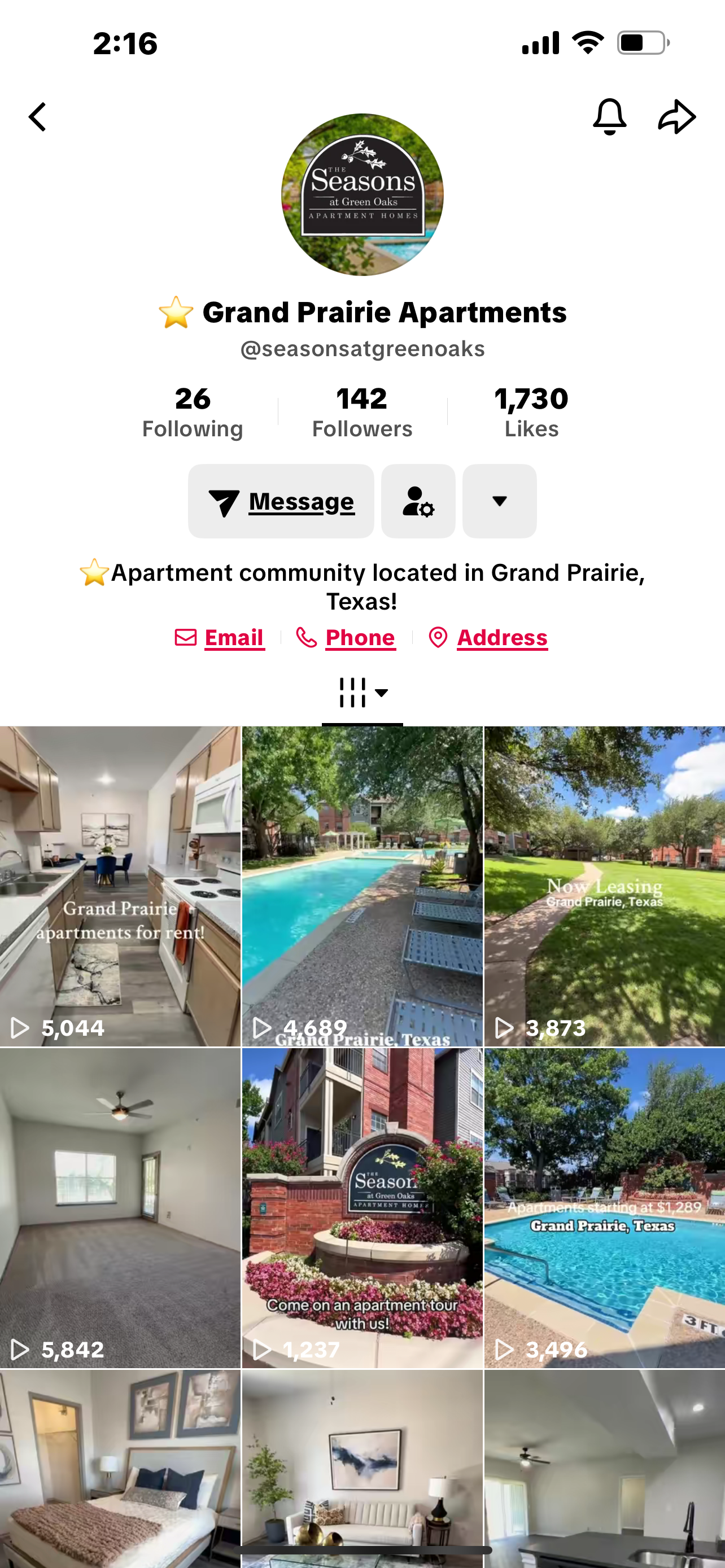Play the pool video with 4,689 views
The width and height of the screenshot is (725, 1568).
tap(362, 886)
